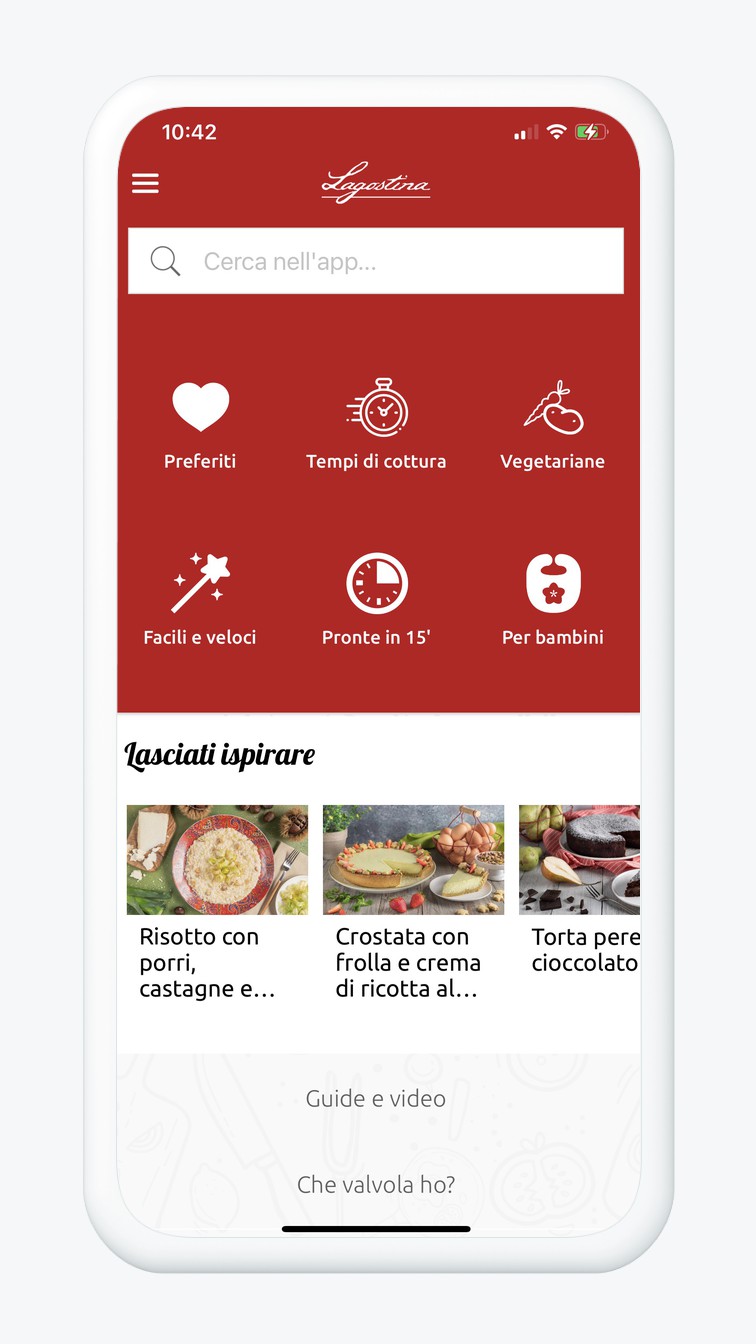
Task: Tap the Lagostina logo
Action: [378, 184]
